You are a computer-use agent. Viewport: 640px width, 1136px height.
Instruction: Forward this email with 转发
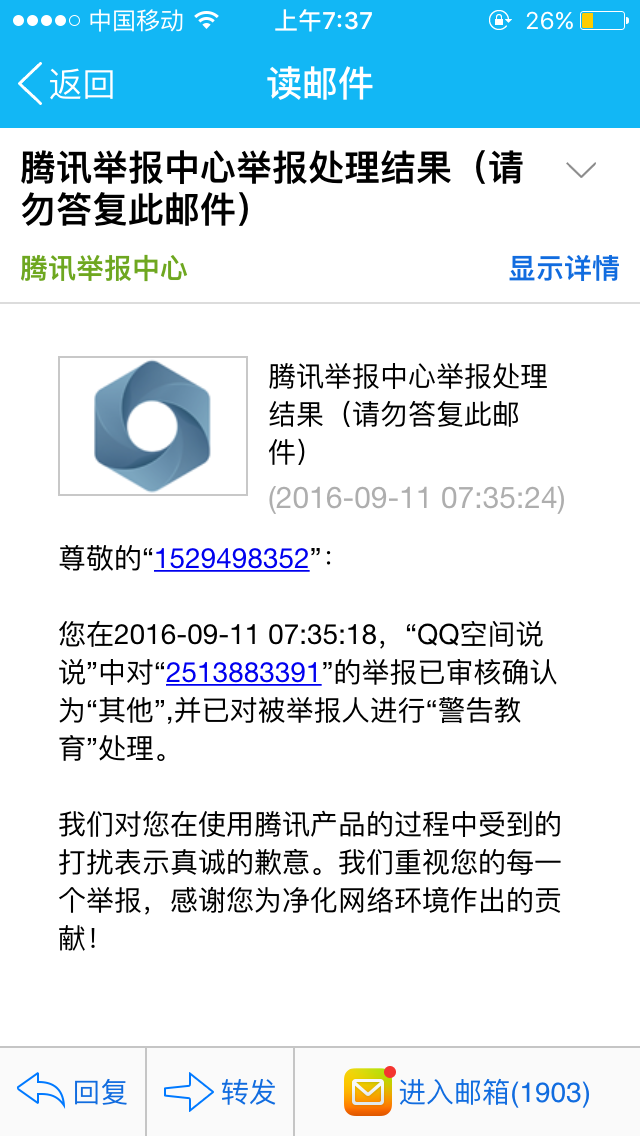[x=220, y=1092]
